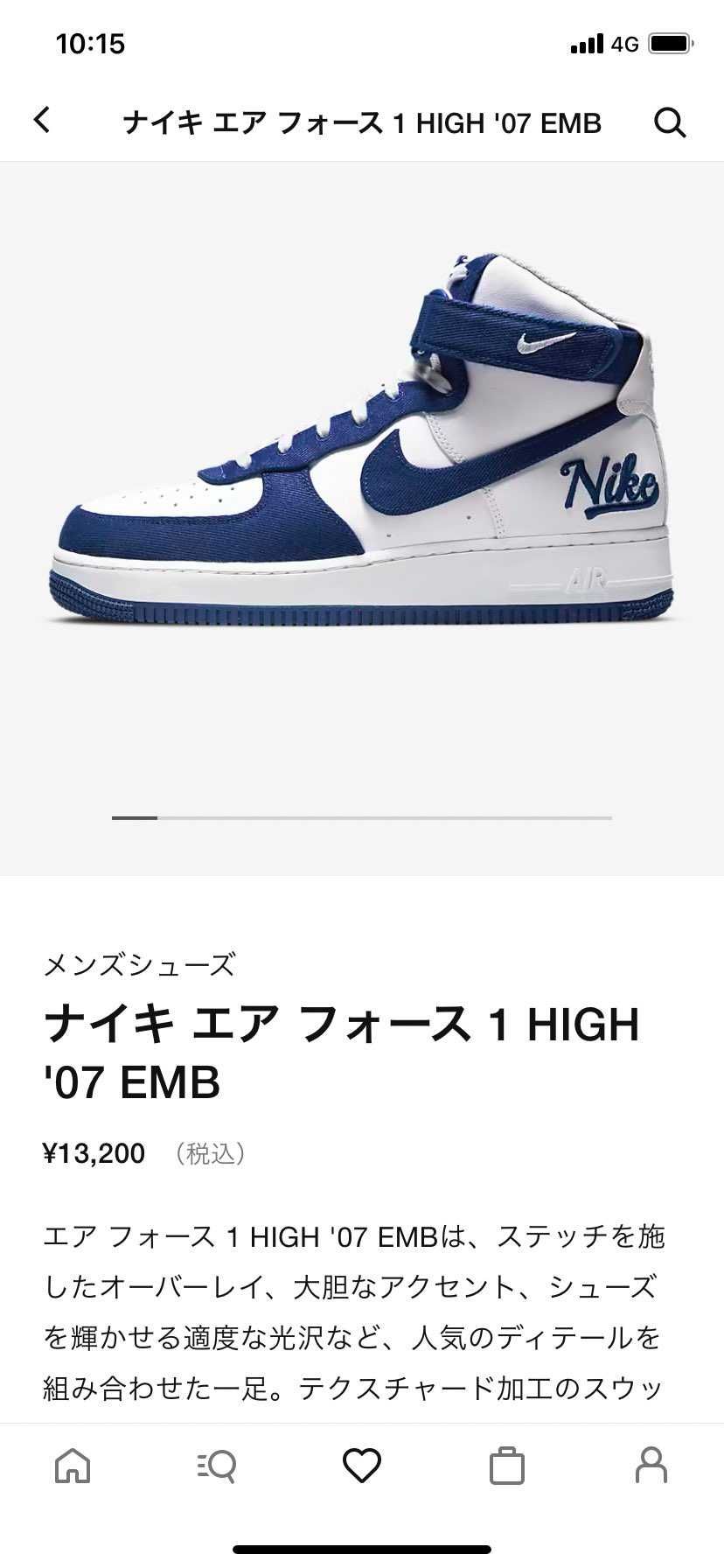
Task: Tap the image carousel progress bar
Action: click(x=362, y=817)
